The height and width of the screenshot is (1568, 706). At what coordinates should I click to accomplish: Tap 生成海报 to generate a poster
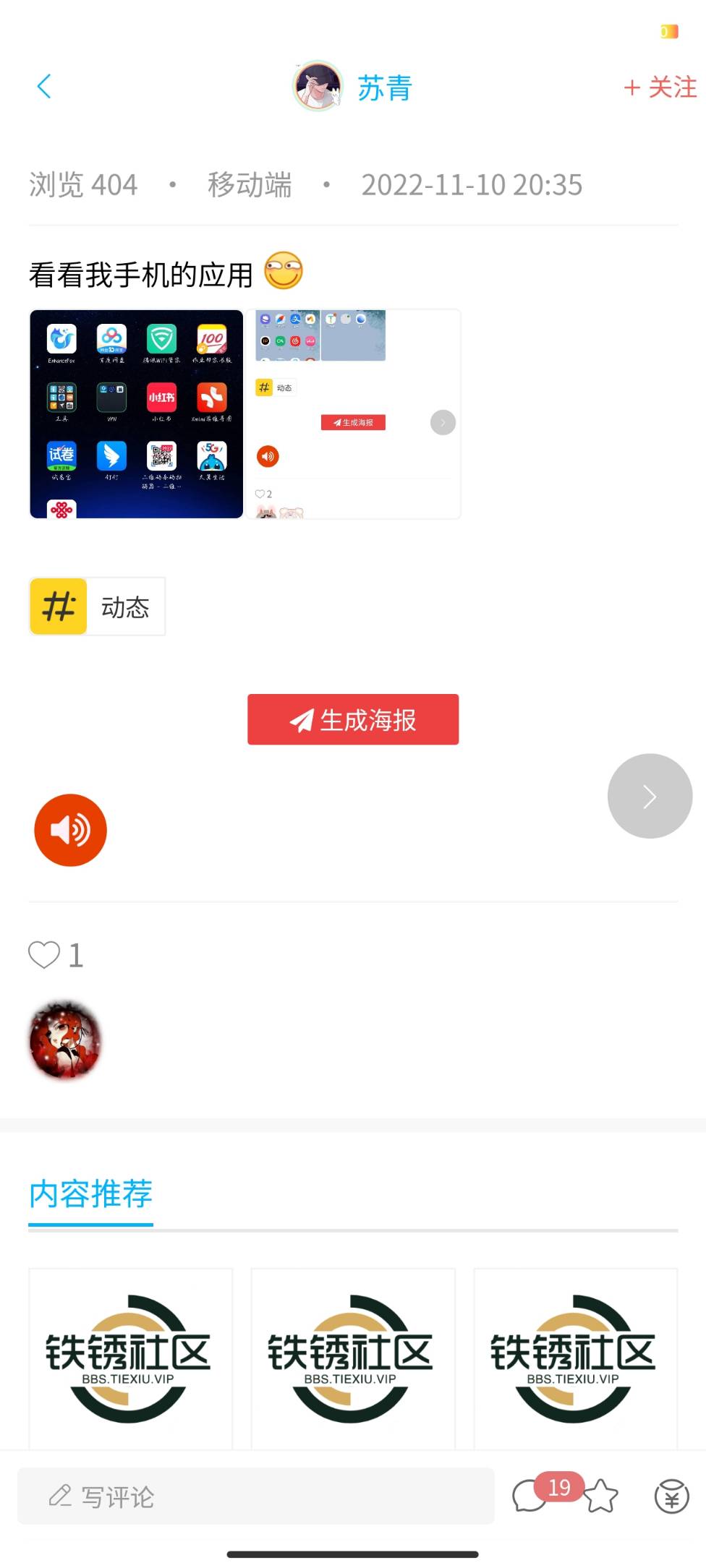[353, 719]
